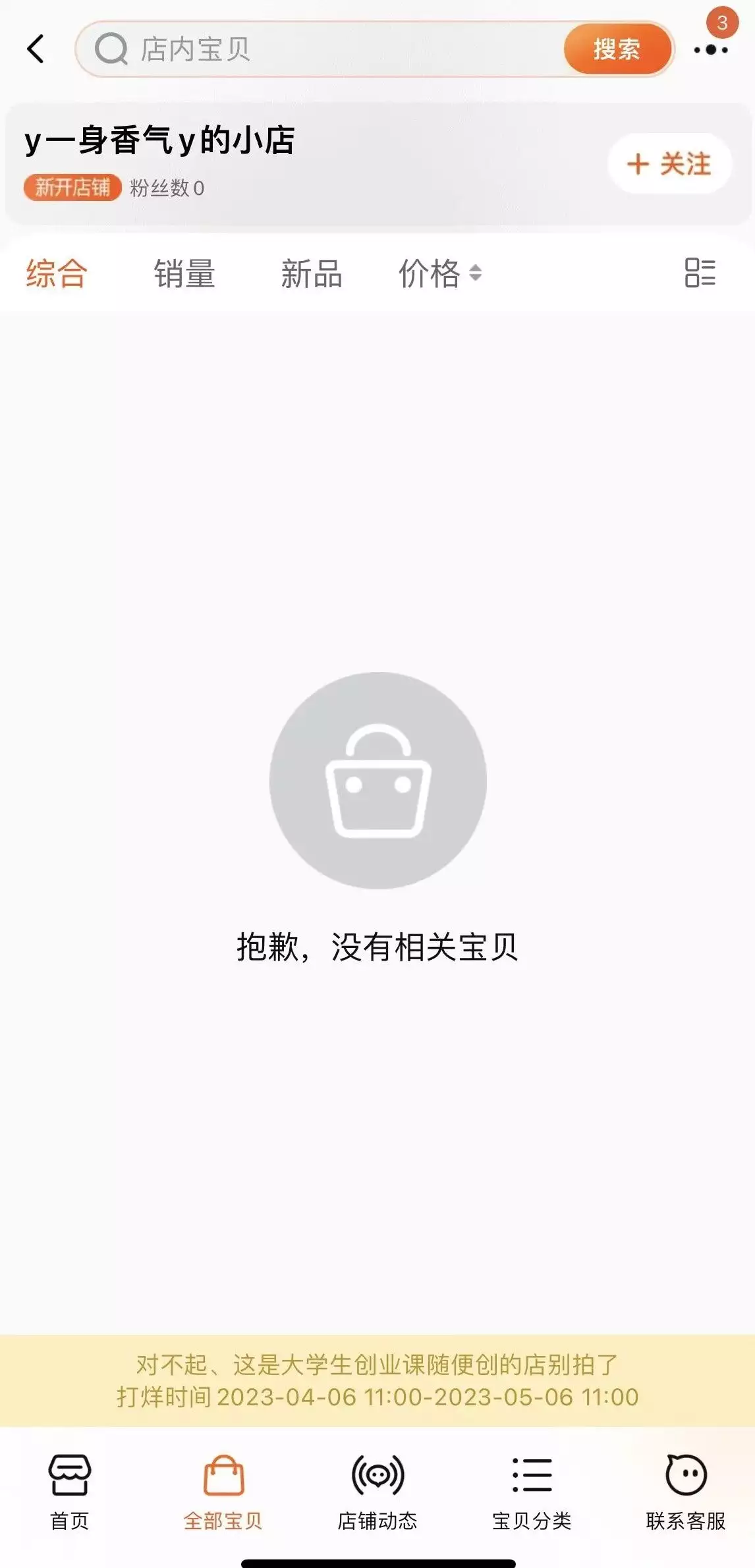Sort items by 销量
Viewport: 755px width, 1568px height.
184,273
